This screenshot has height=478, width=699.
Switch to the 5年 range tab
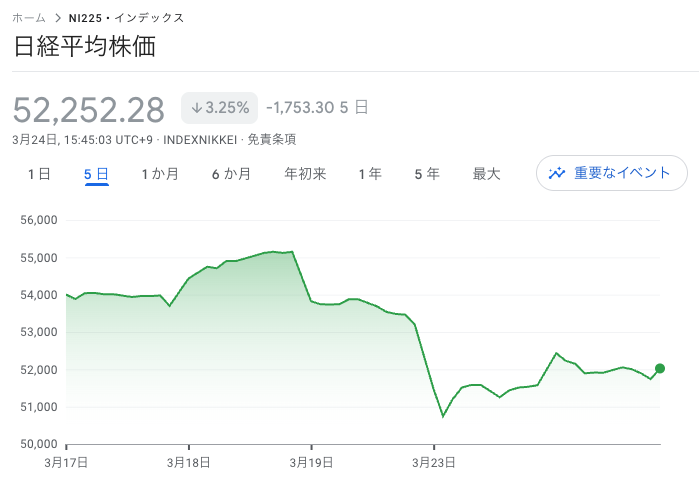(427, 174)
